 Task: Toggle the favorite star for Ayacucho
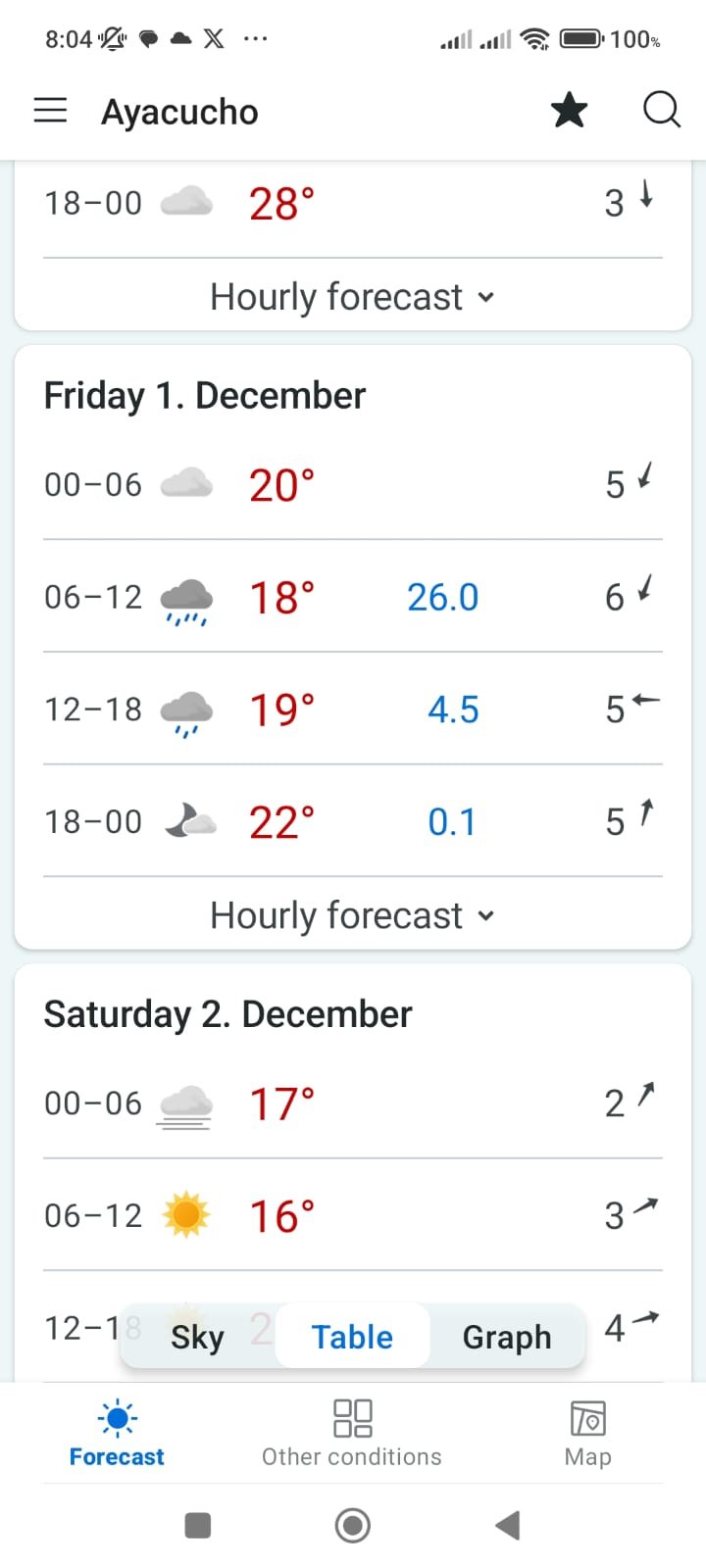coord(569,111)
